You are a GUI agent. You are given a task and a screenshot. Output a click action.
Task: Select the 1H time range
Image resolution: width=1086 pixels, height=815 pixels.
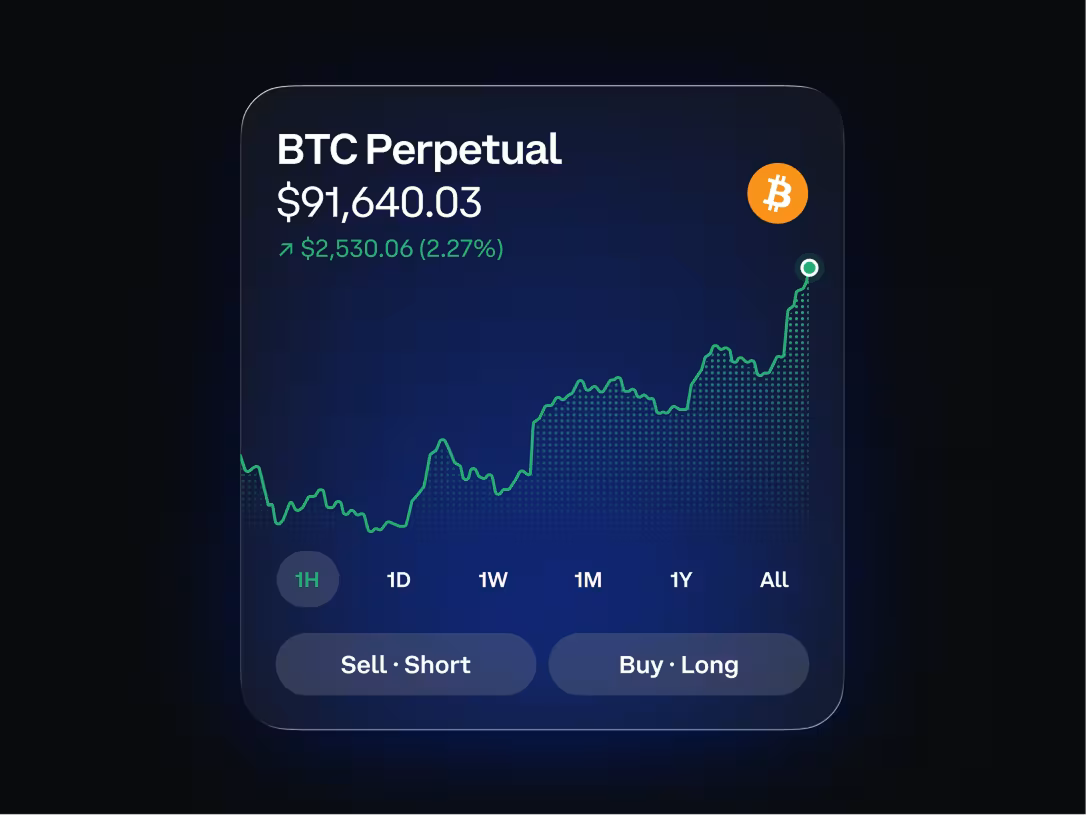coord(307,580)
